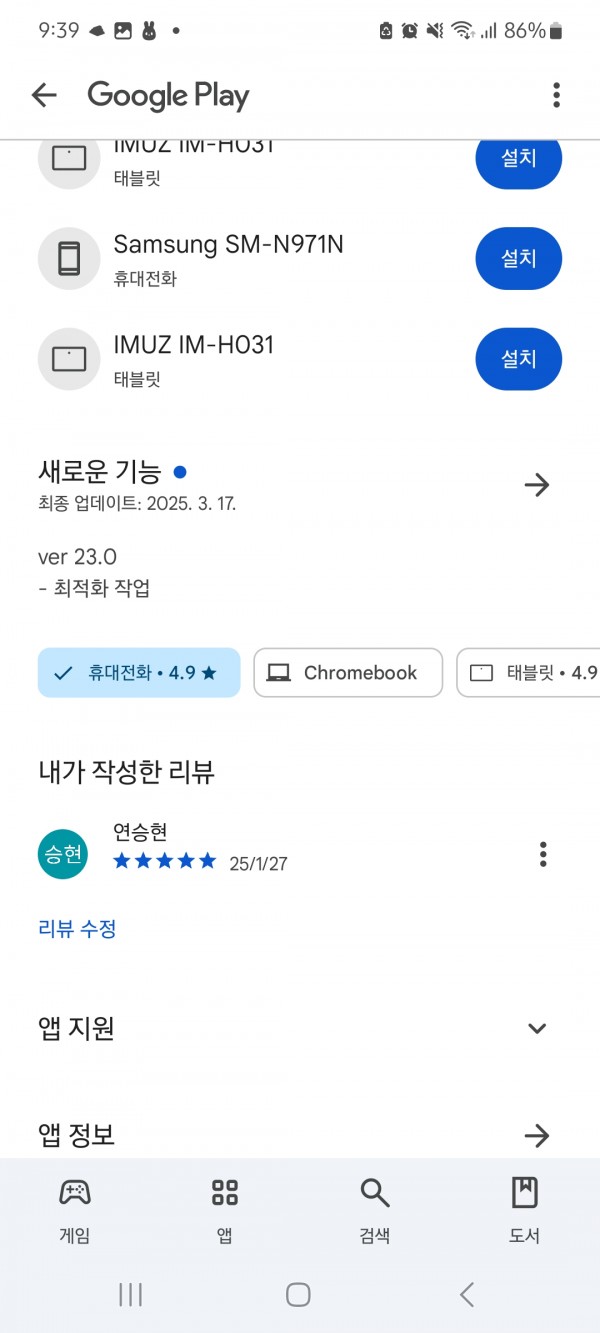Select the 휴대전화 4.9 rating chip
600x1333 pixels.
point(139,673)
